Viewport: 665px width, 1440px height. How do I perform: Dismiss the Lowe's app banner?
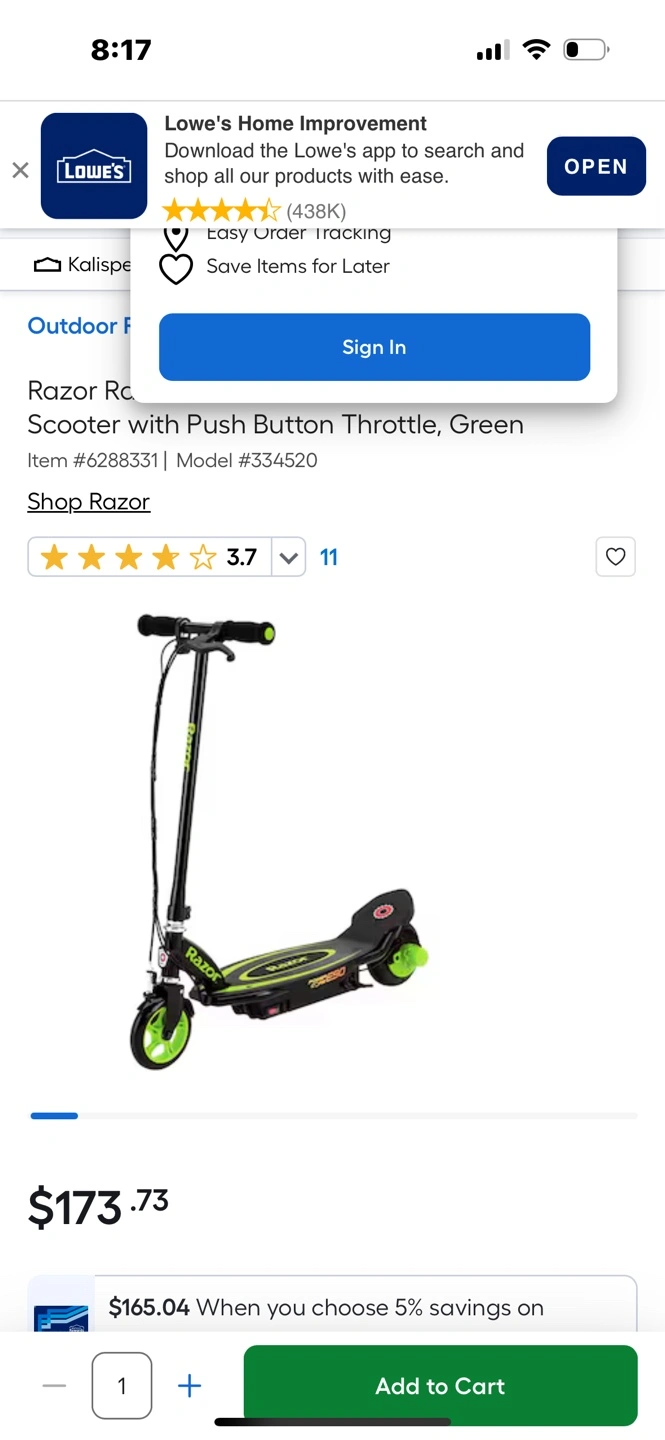click(20, 170)
